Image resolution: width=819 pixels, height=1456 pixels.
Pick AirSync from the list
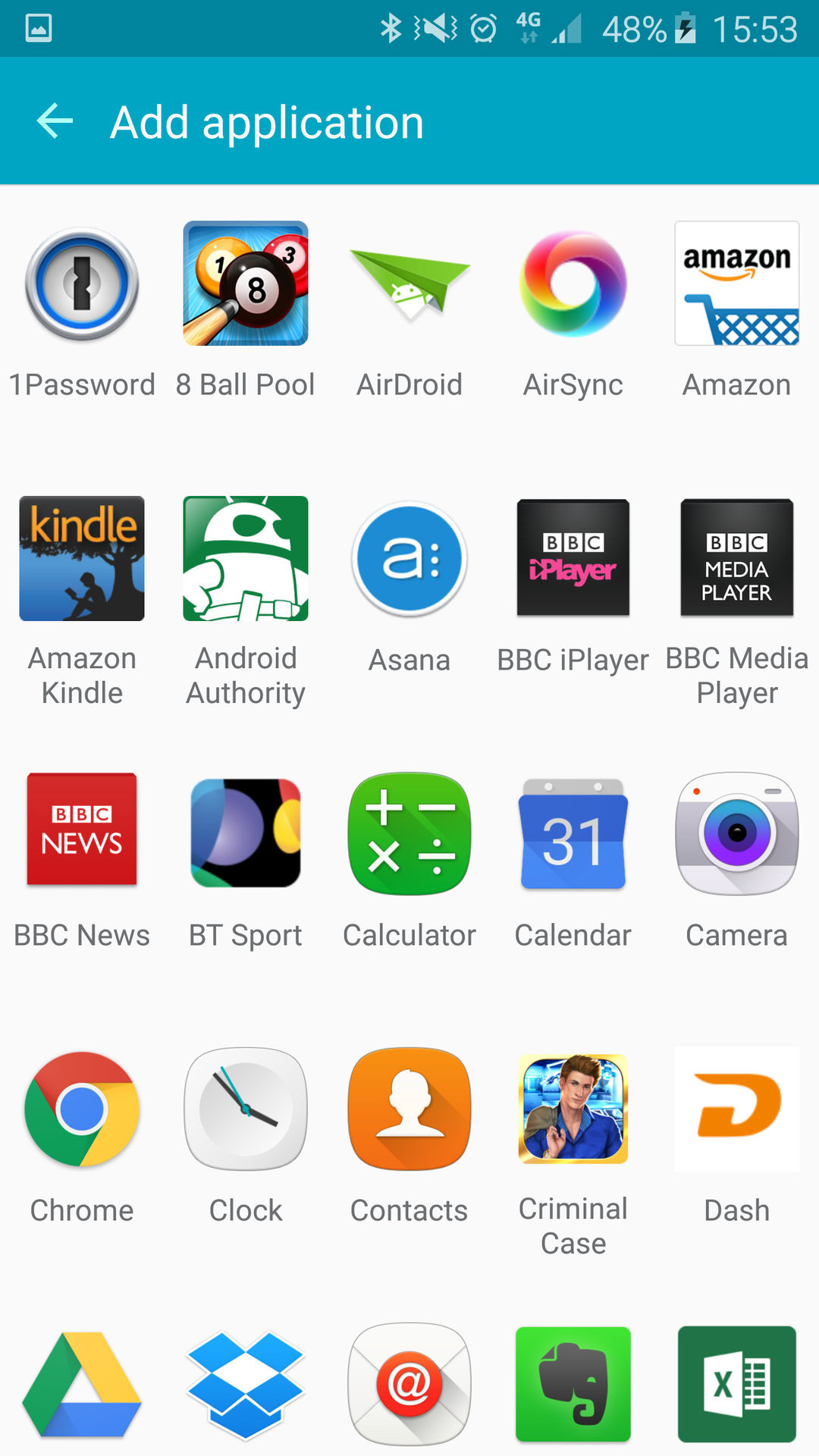(573, 284)
